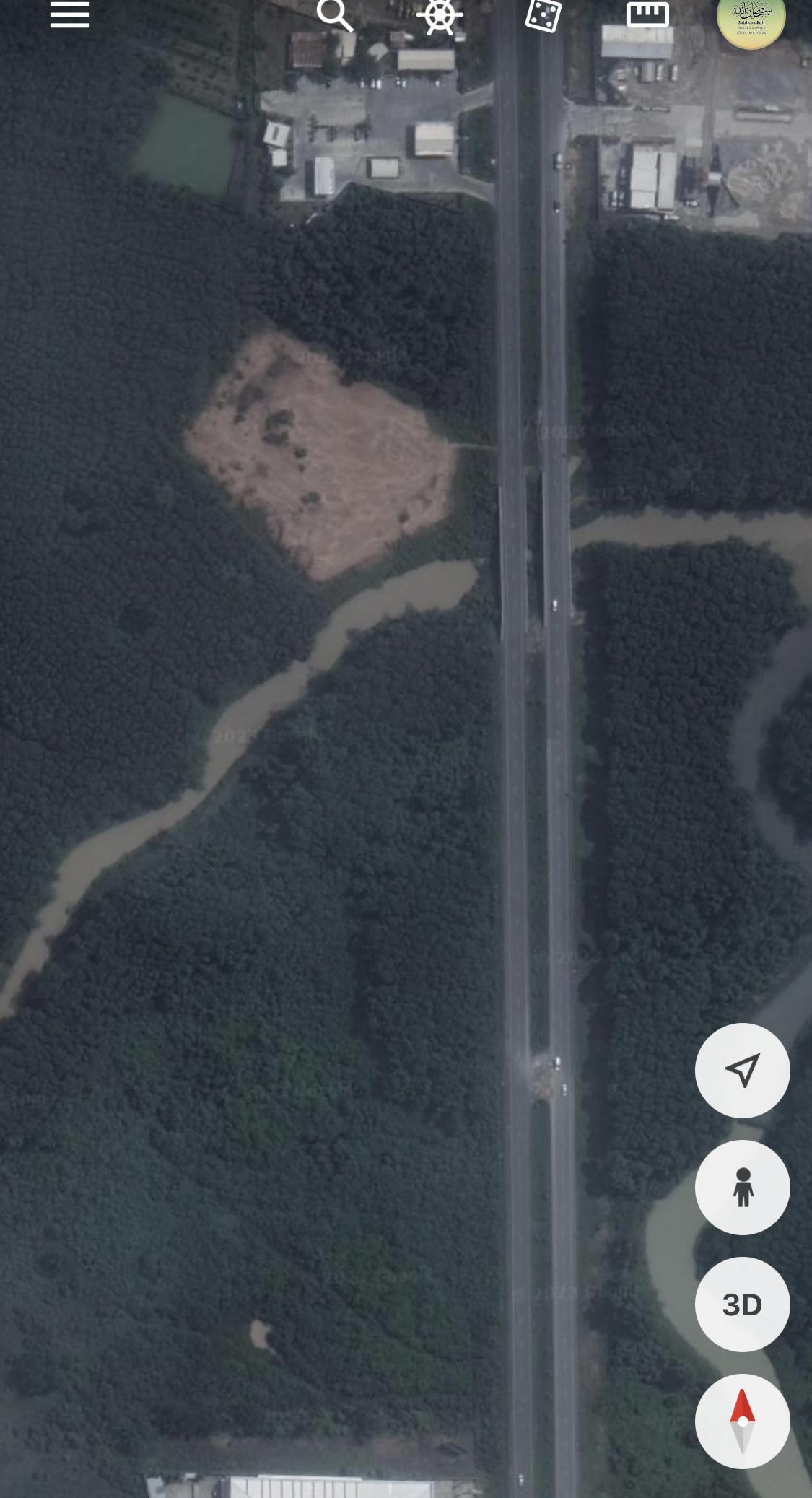The image size is (812, 1498).
Task: Tap the dice for a random location
Action: coord(543,16)
